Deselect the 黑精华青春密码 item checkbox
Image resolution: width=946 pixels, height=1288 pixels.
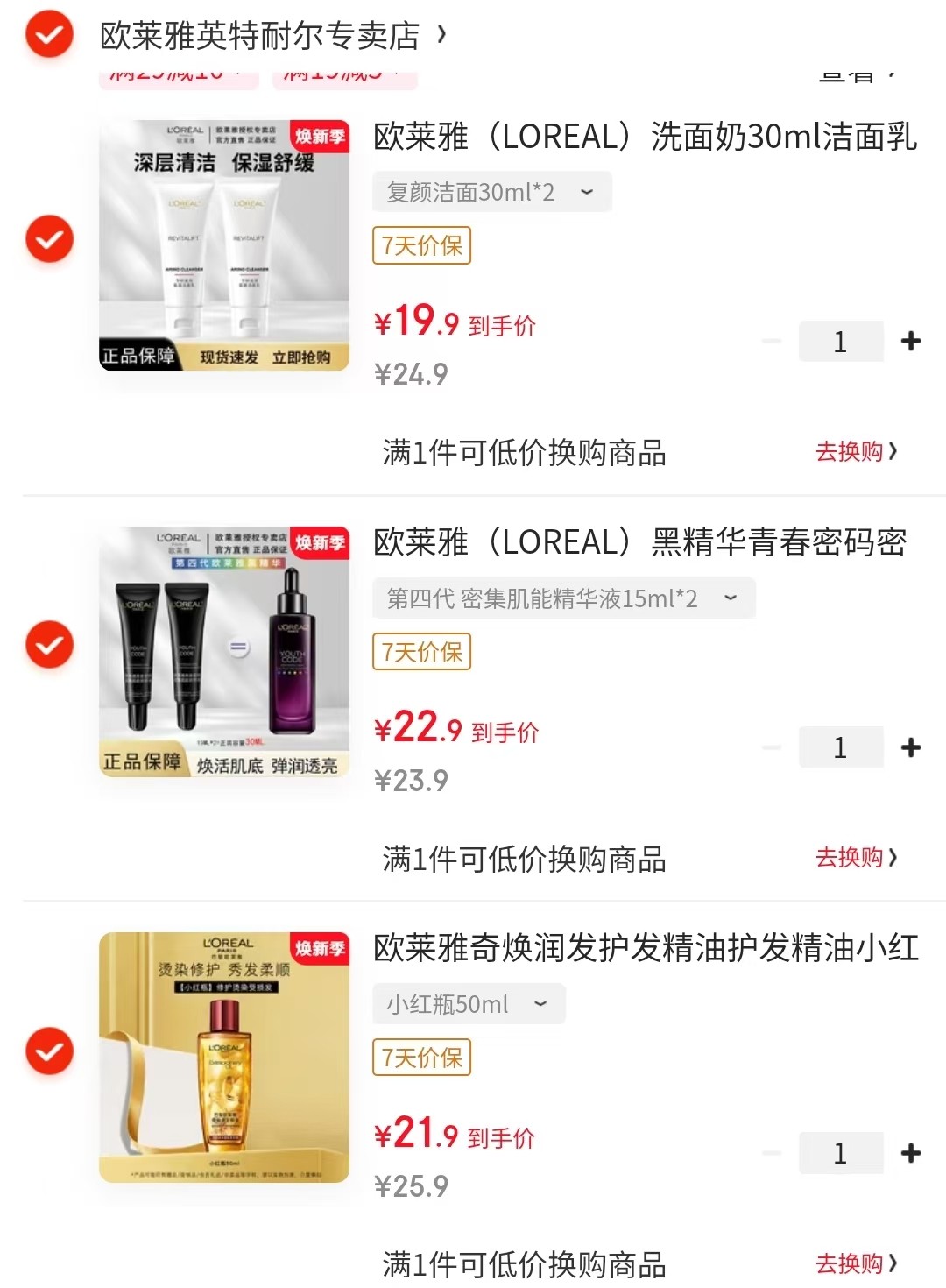(49, 645)
